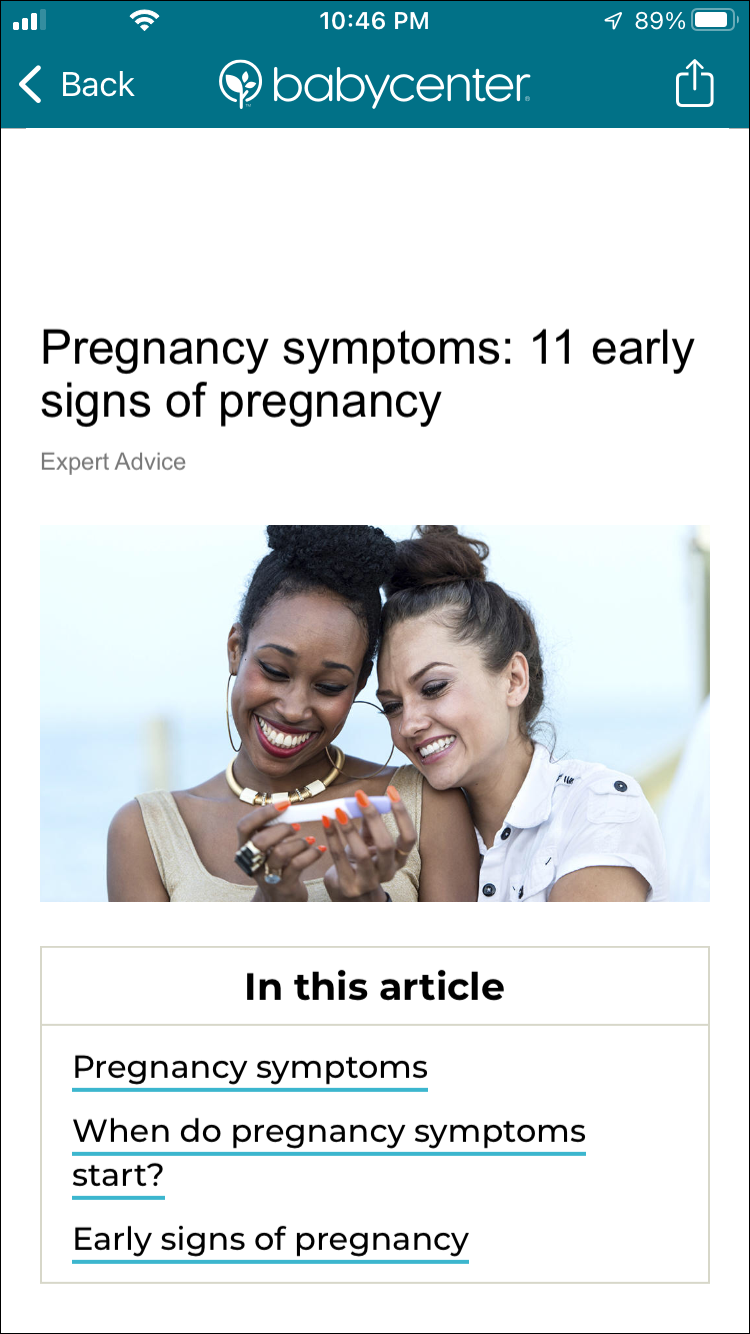
Task: Go back using the Back button
Action: point(76,85)
